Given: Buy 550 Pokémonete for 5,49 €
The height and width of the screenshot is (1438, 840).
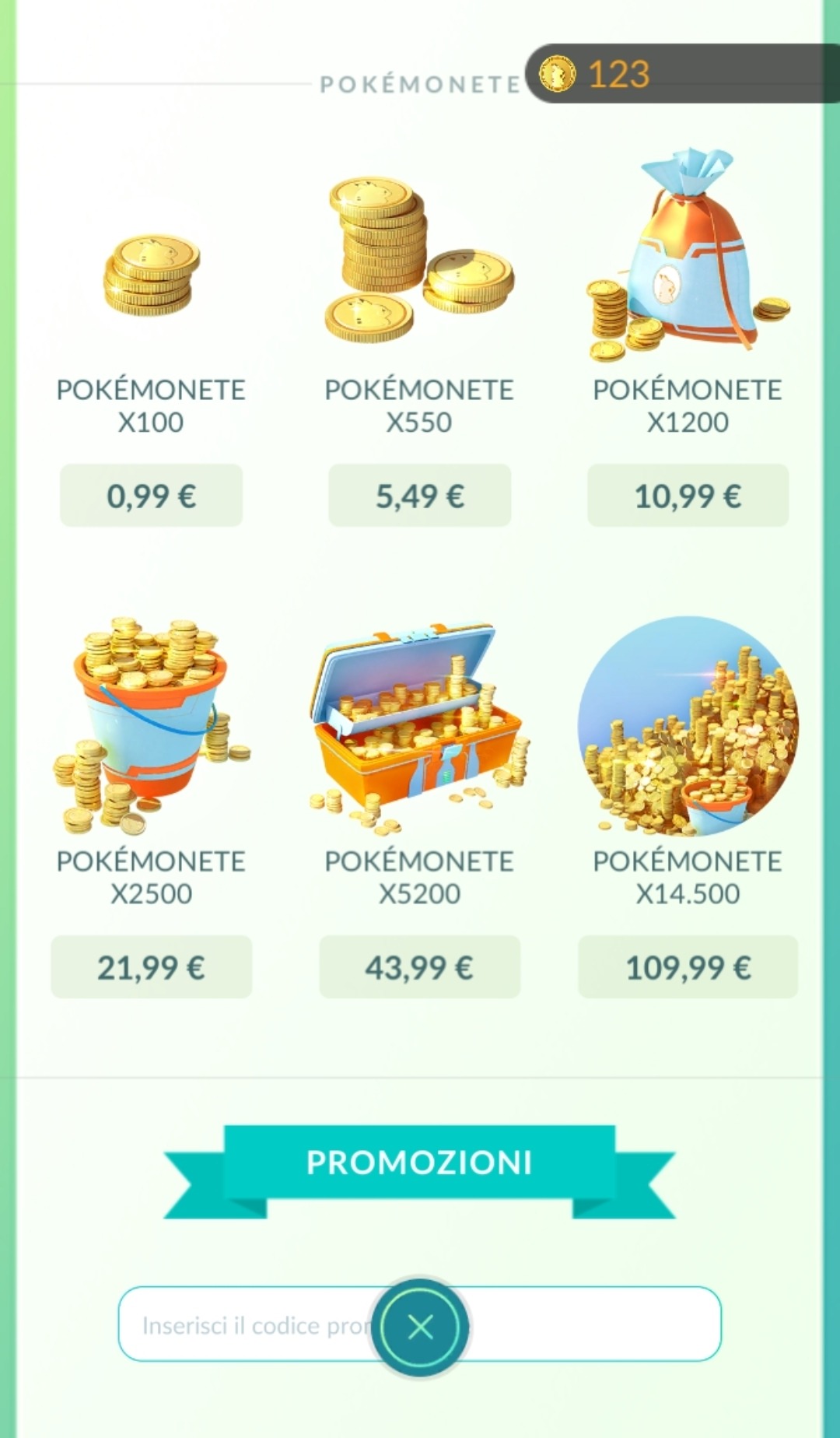Looking at the screenshot, I should point(419,496).
